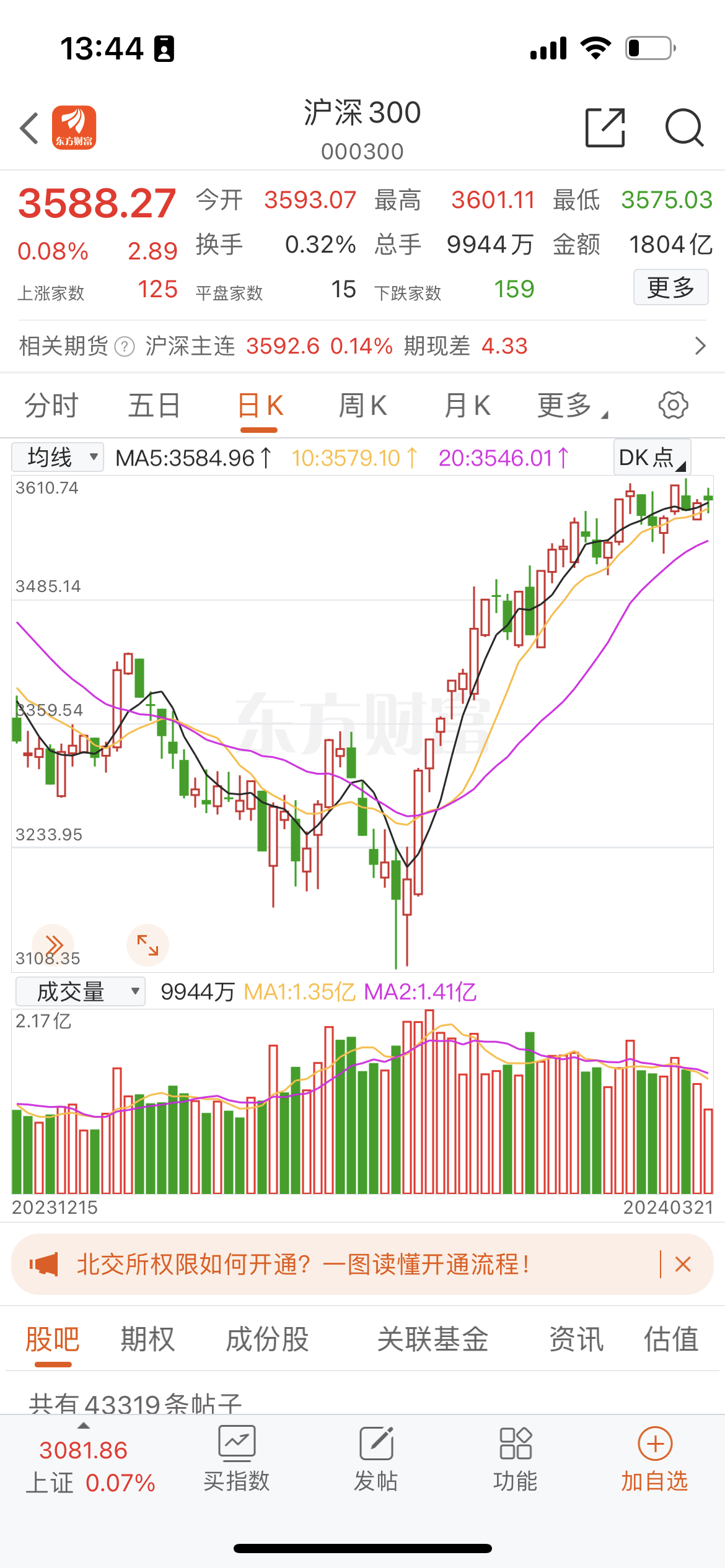
Task: Tap the back arrow to exit quote page
Action: [x=29, y=127]
